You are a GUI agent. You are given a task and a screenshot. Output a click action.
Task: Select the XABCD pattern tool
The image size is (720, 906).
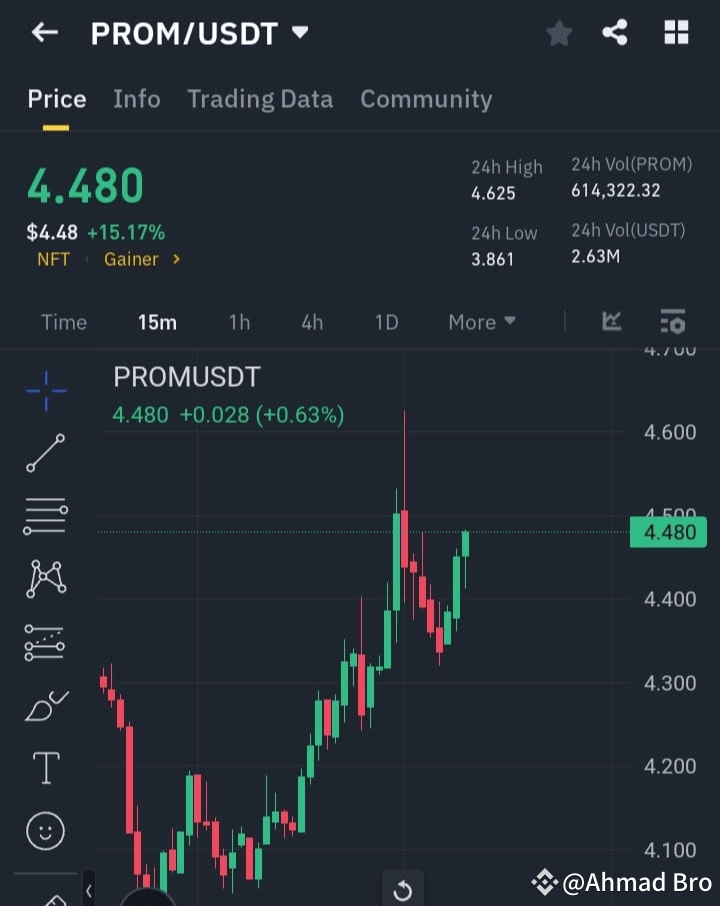(x=45, y=579)
